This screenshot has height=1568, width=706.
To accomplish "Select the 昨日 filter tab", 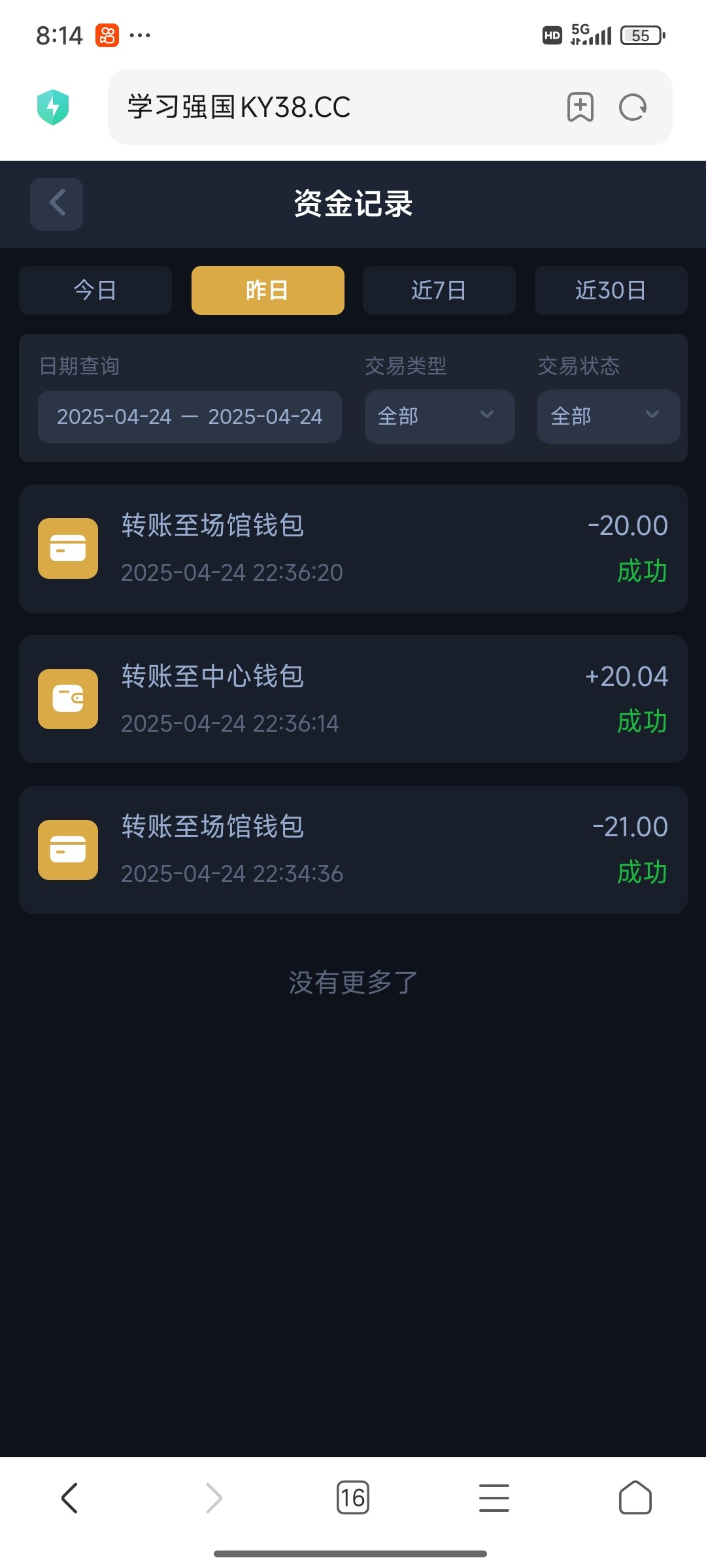I will pyautogui.click(x=267, y=290).
